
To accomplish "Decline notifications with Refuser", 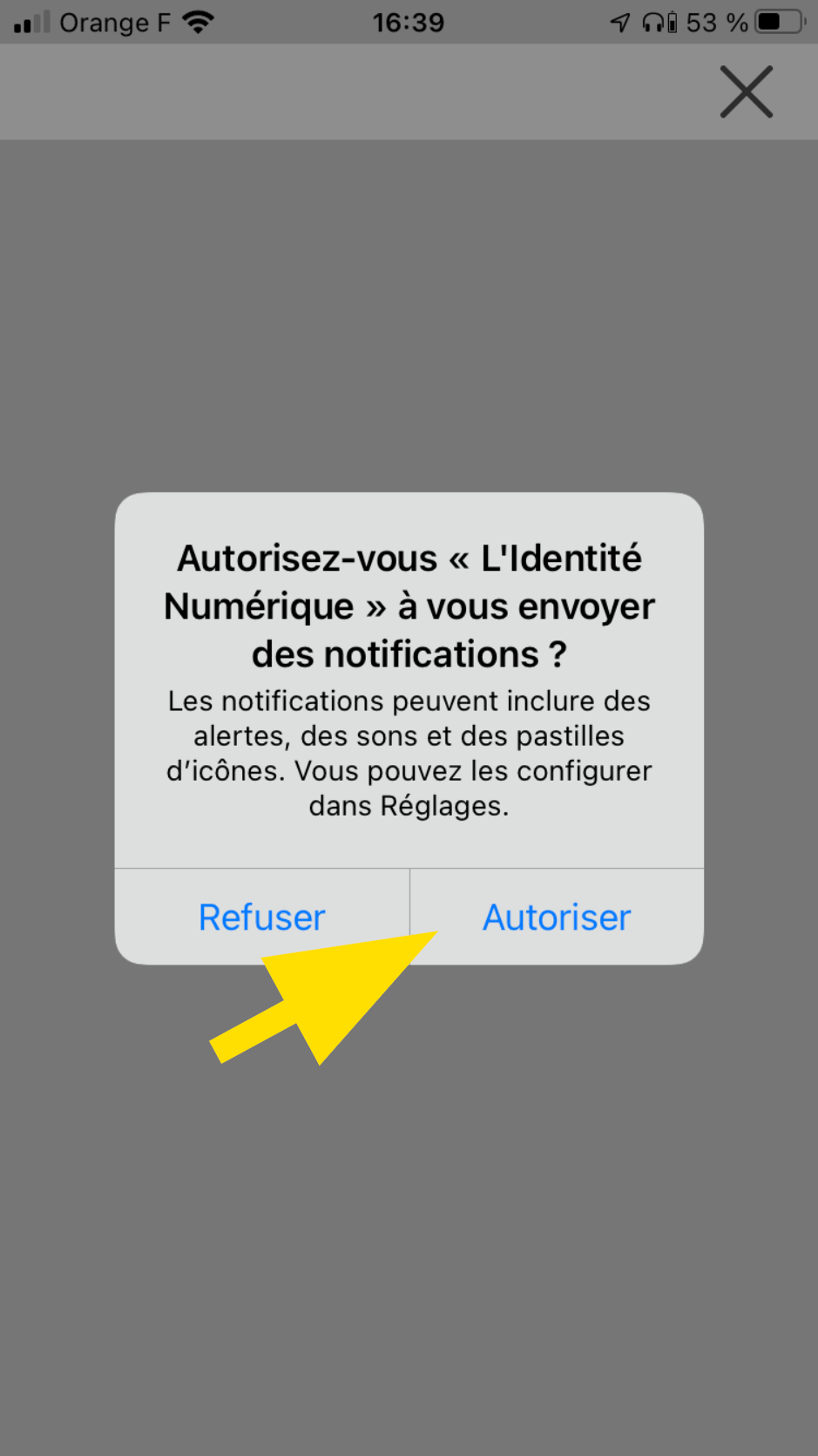I will tap(262, 917).
